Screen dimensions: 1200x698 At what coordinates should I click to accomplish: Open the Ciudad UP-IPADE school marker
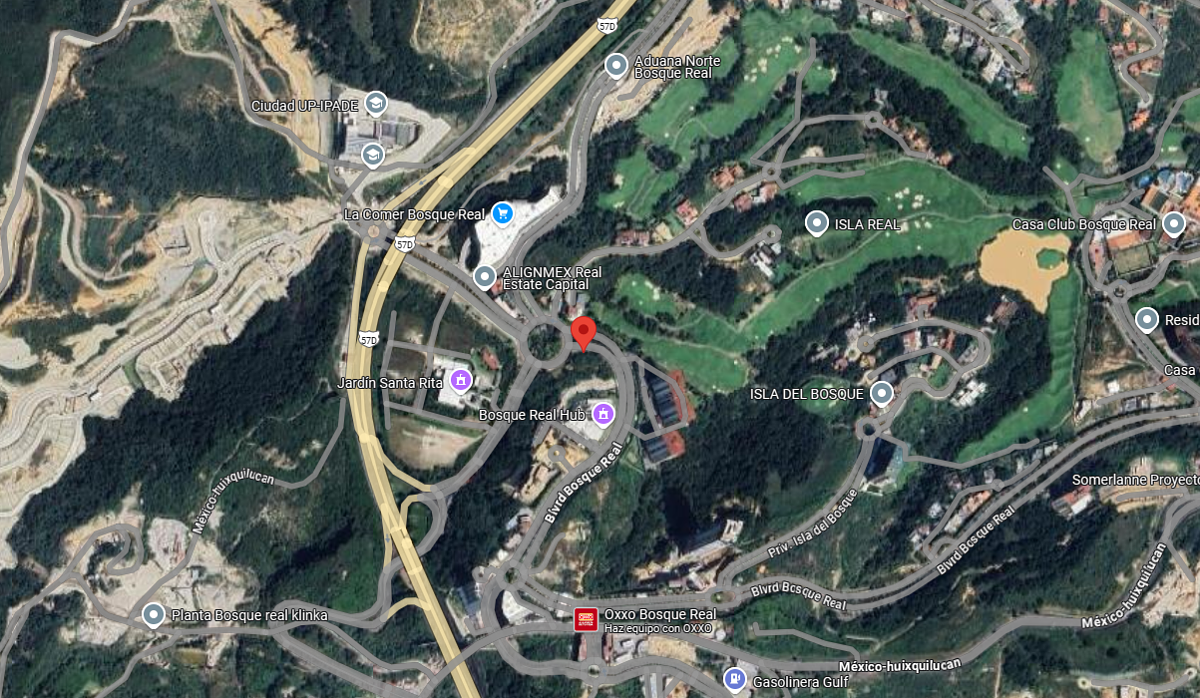(375, 102)
